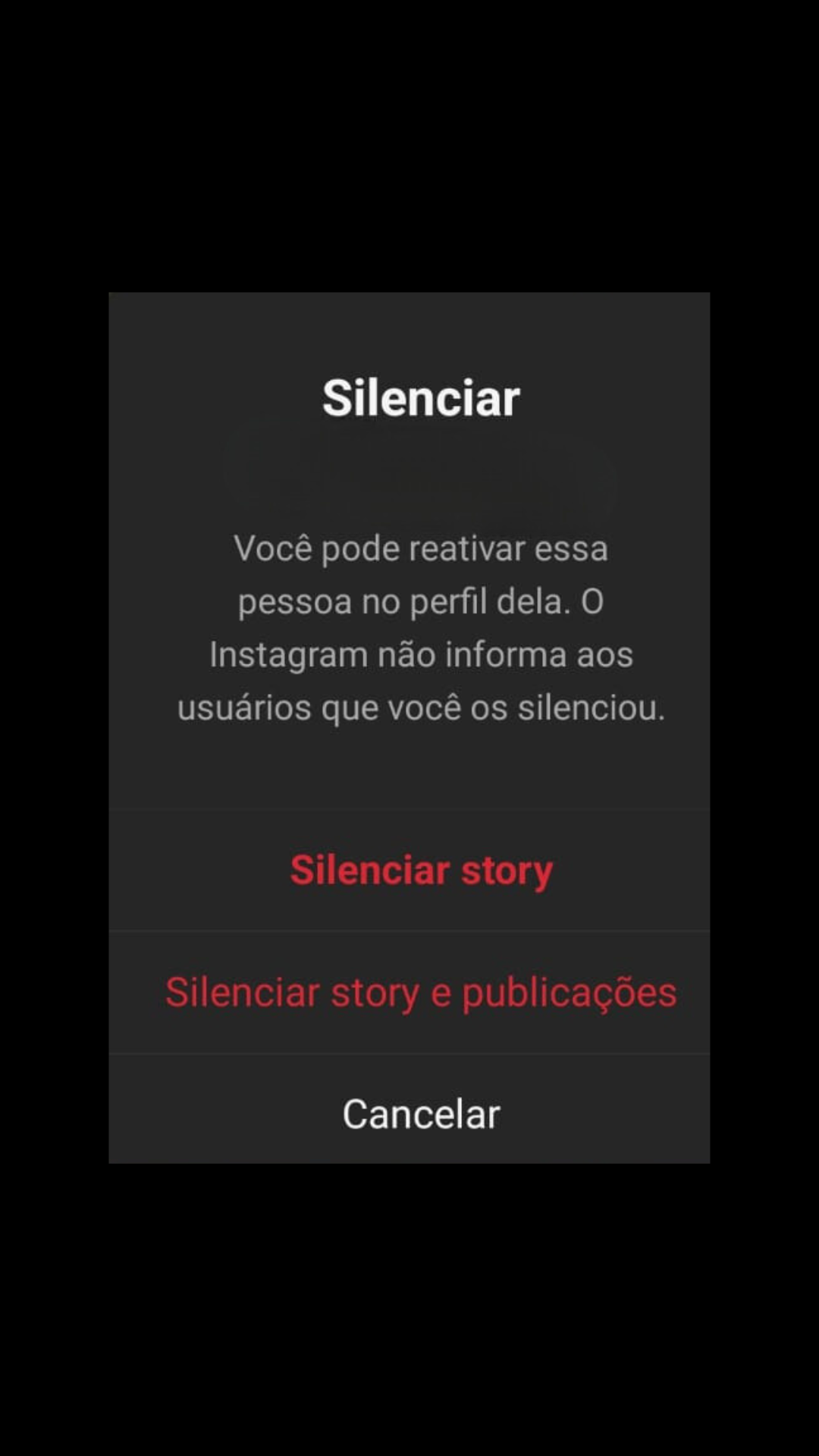Screen dimensions: 819x1456
Task: Tap the dark area above the dialog
Action: (409, 152)
